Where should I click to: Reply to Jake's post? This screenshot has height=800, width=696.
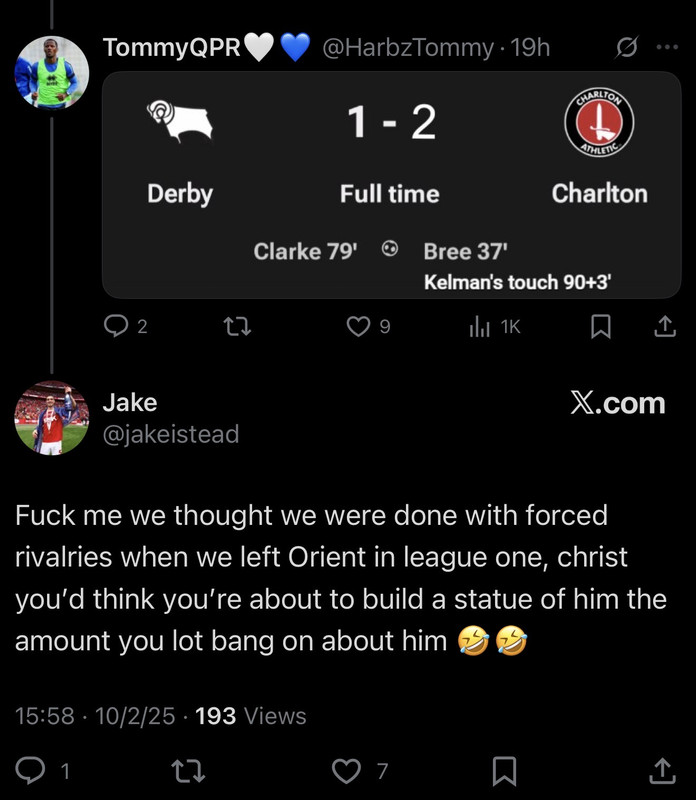(x=30, y=770)
